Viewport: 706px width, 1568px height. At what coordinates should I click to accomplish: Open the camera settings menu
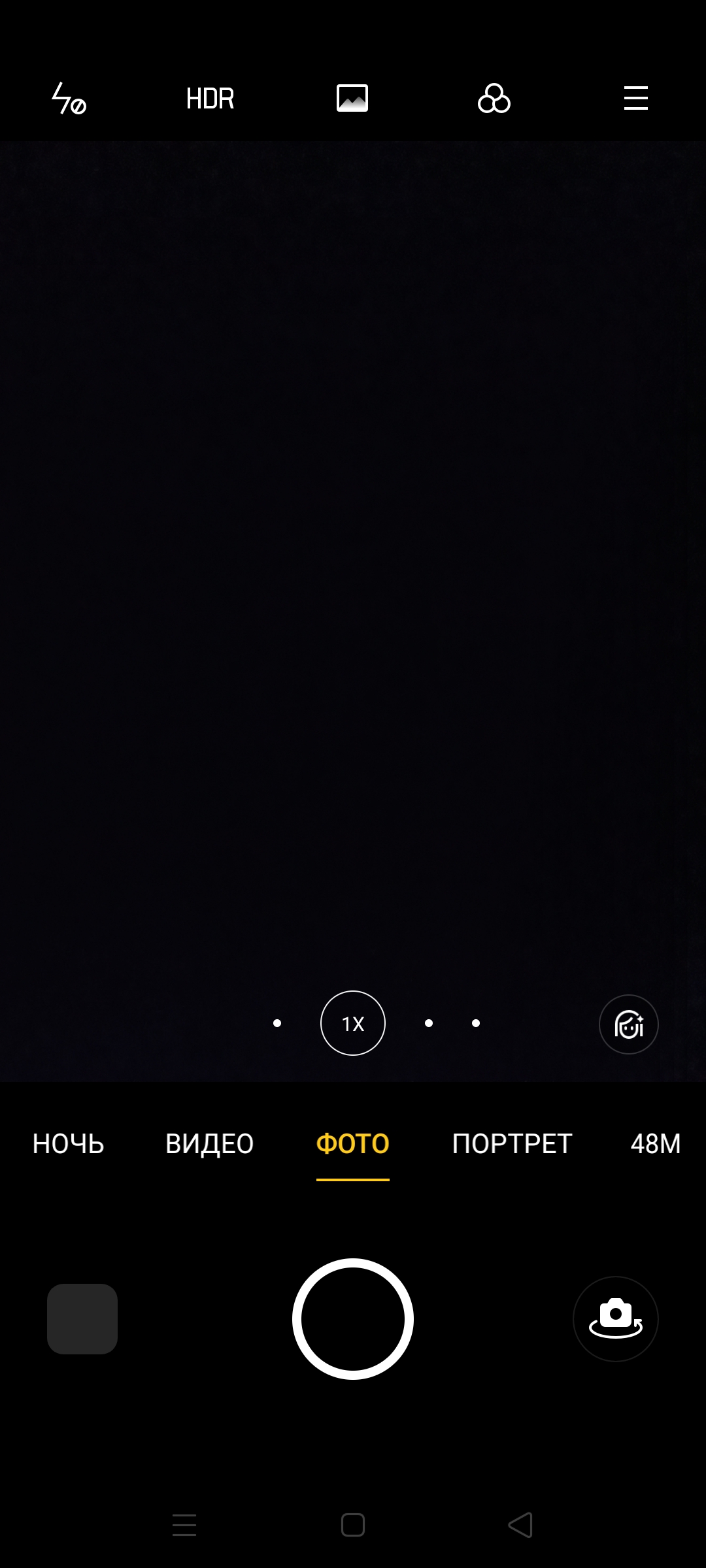635,99
